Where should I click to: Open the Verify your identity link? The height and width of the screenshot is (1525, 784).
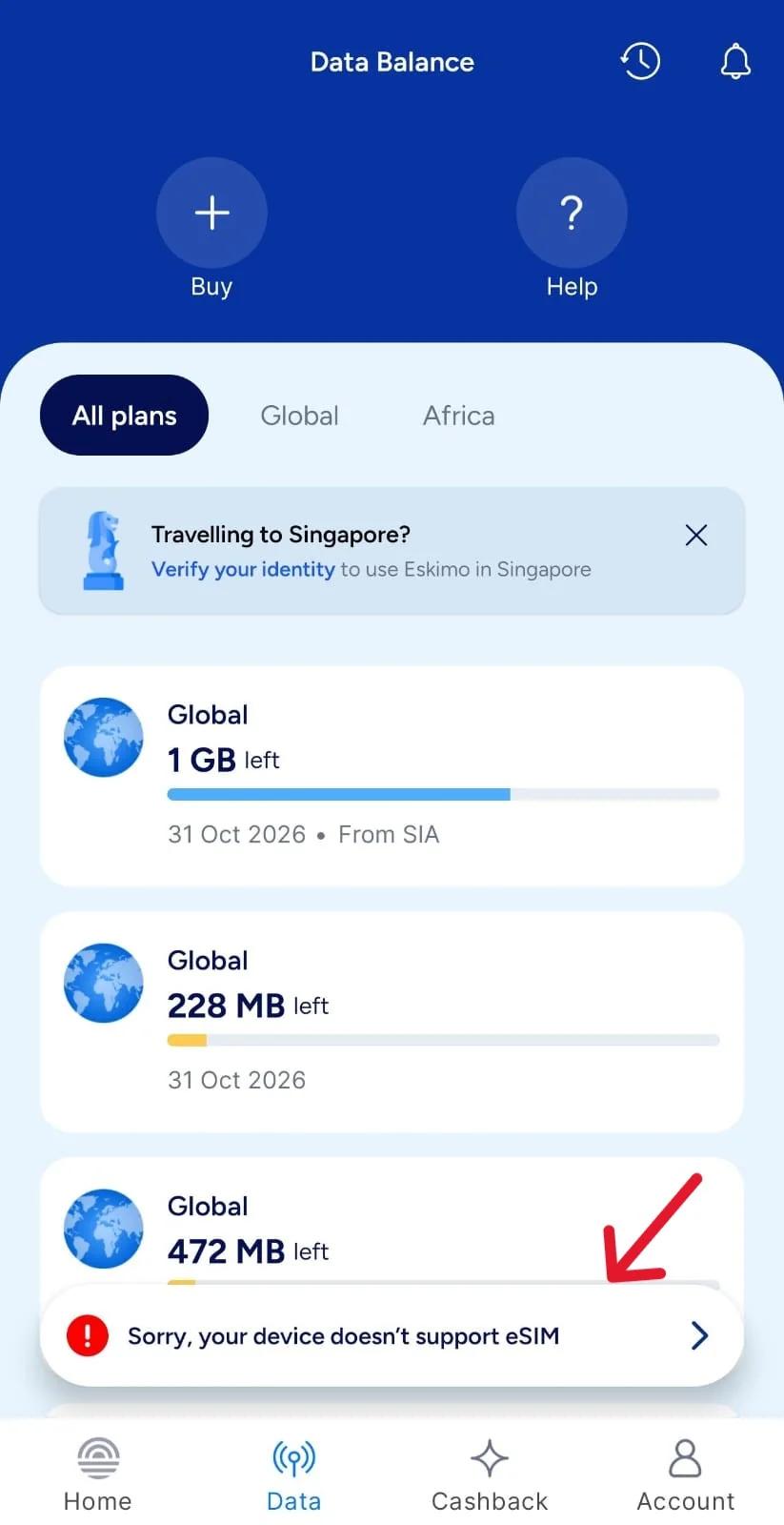243,569
